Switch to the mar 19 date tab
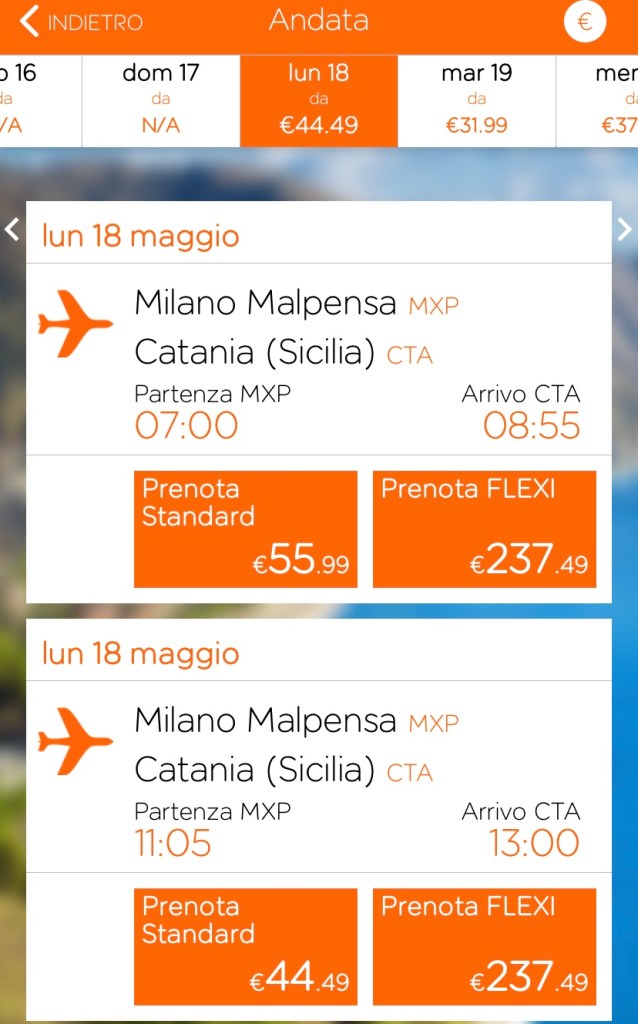This screenshot has width=638, height=1024. (477, 100)
